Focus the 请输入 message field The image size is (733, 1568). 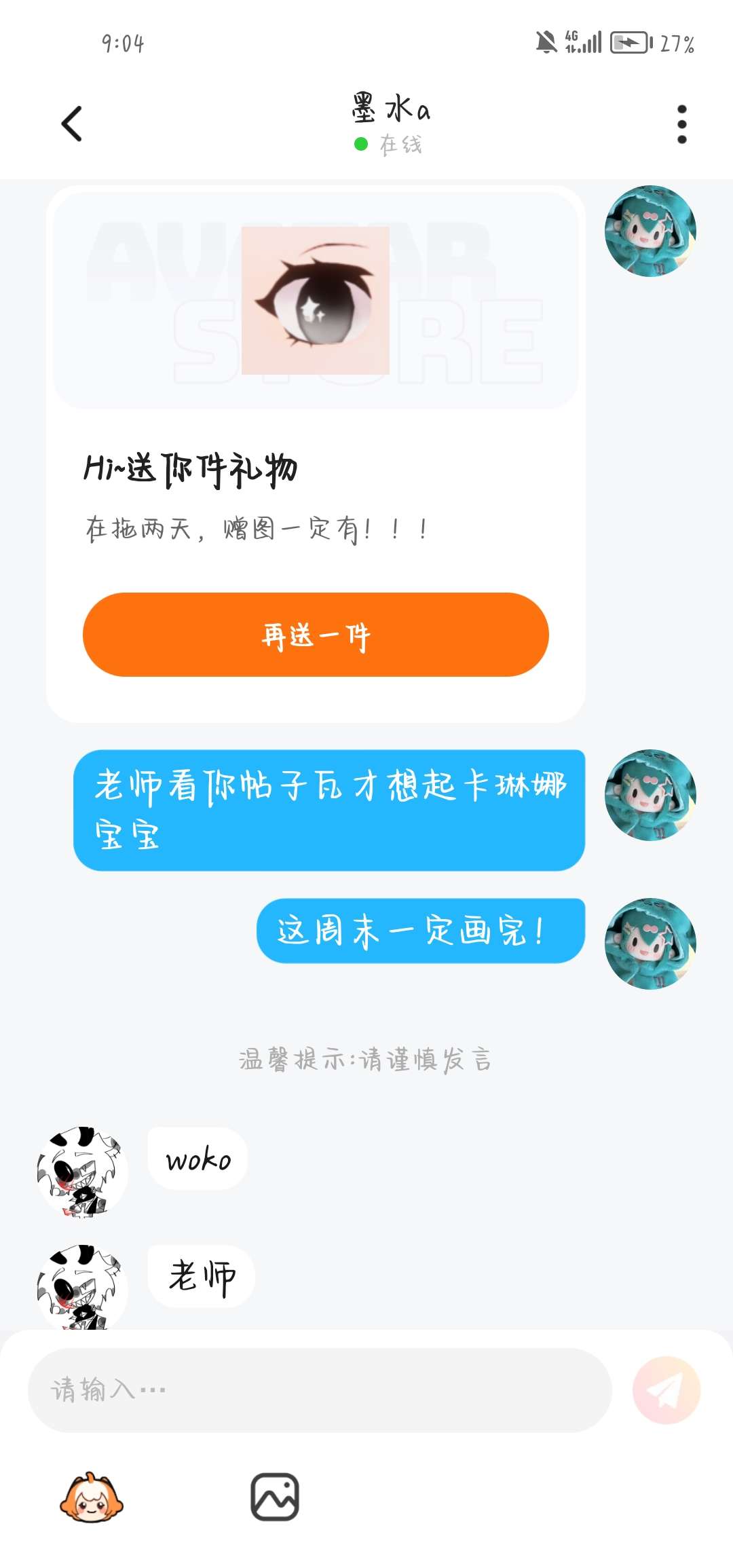[319, 1389]
